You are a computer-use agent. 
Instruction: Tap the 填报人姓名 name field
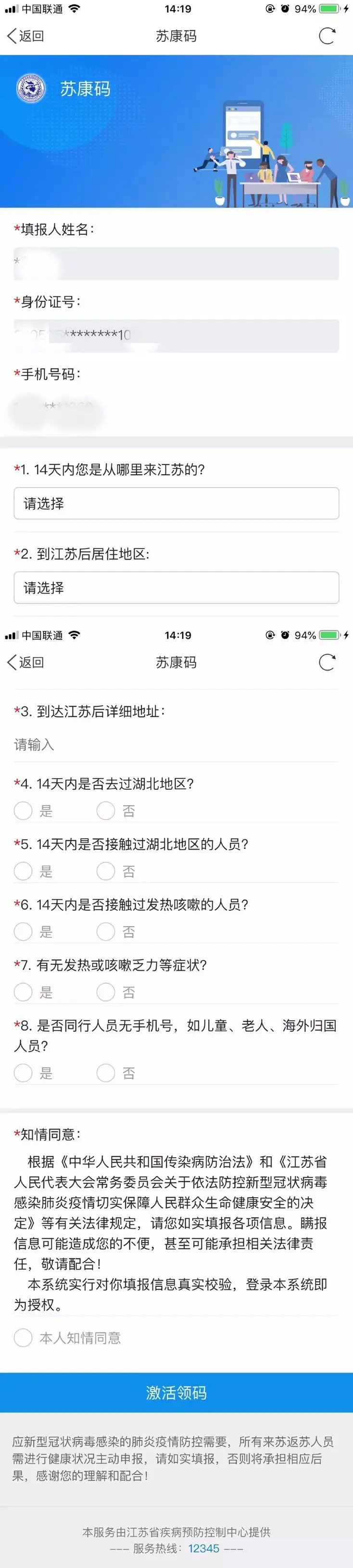tap(176, 264)
